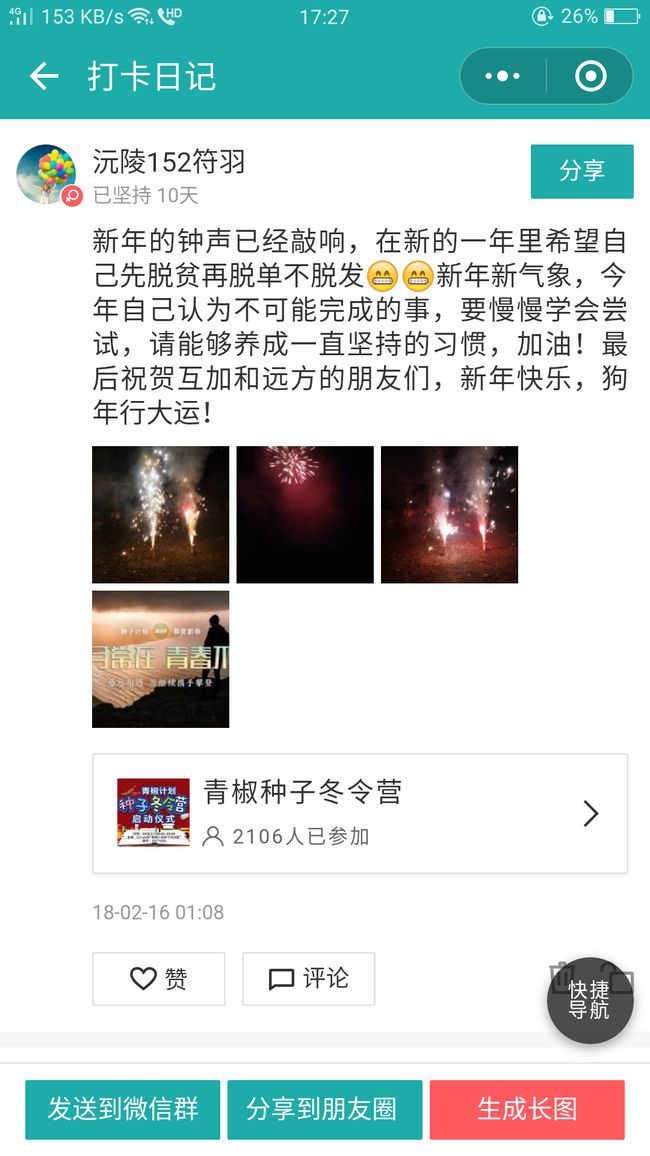Open the 青椒种子冬令营 card
This screenshot has width=650, height=1156.
(x=360, y=814)
